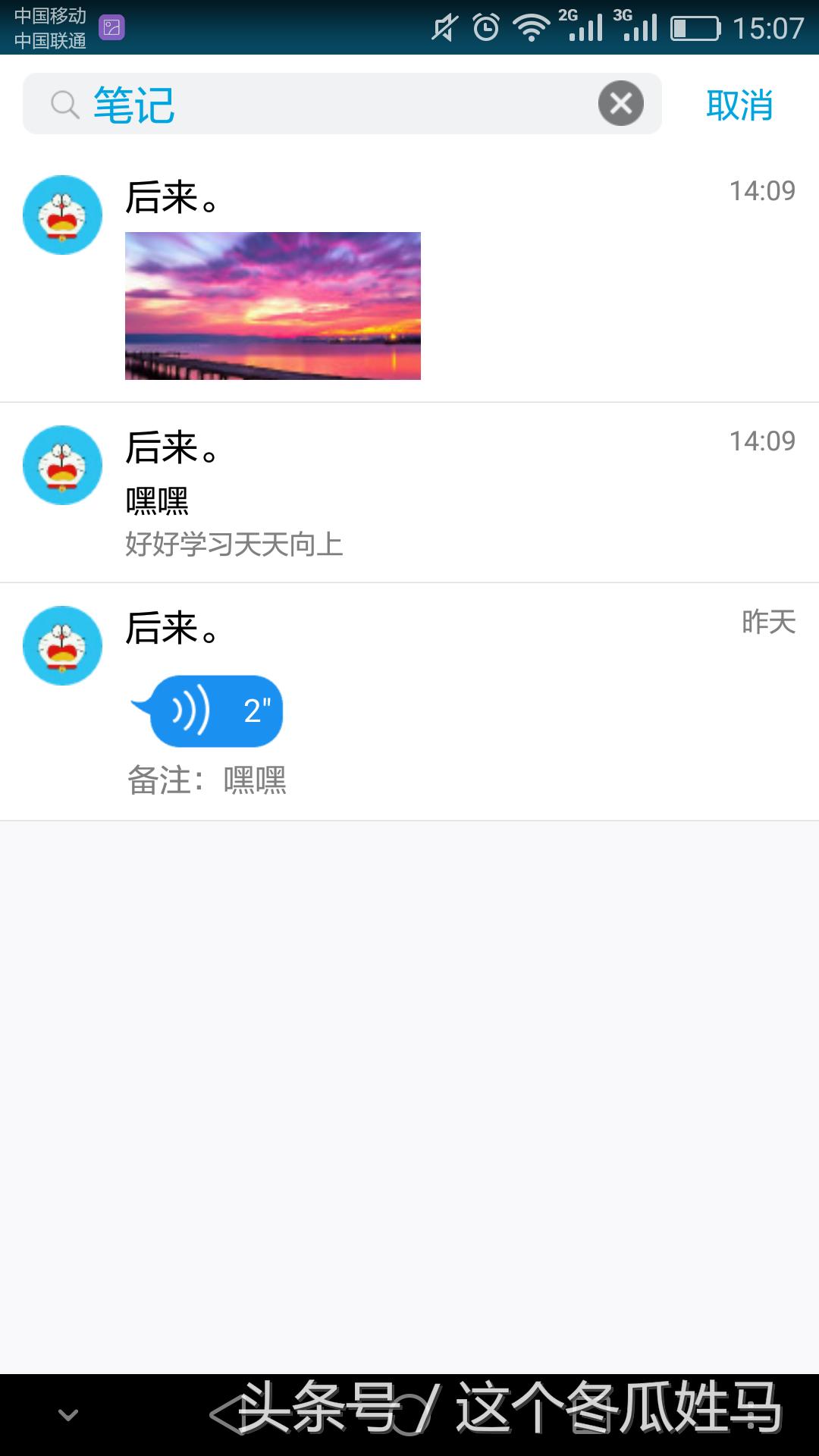Image resolution: width=819 pixels, height=1456 pixels.
Task: Open the sunset picture thumbnail
Action: [x=273, y=305]
